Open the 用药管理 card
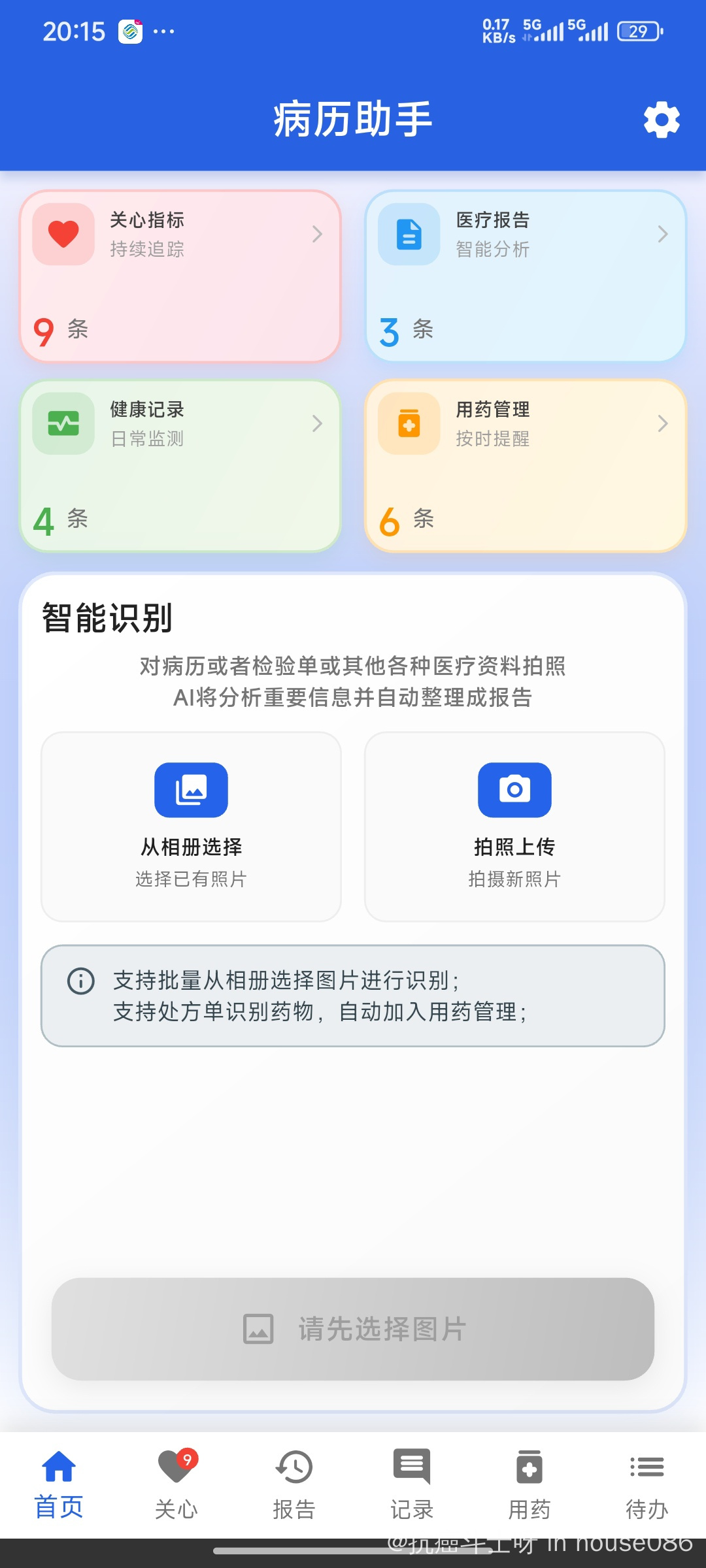Screen dimensions: 706x1568 coord(526,466)
